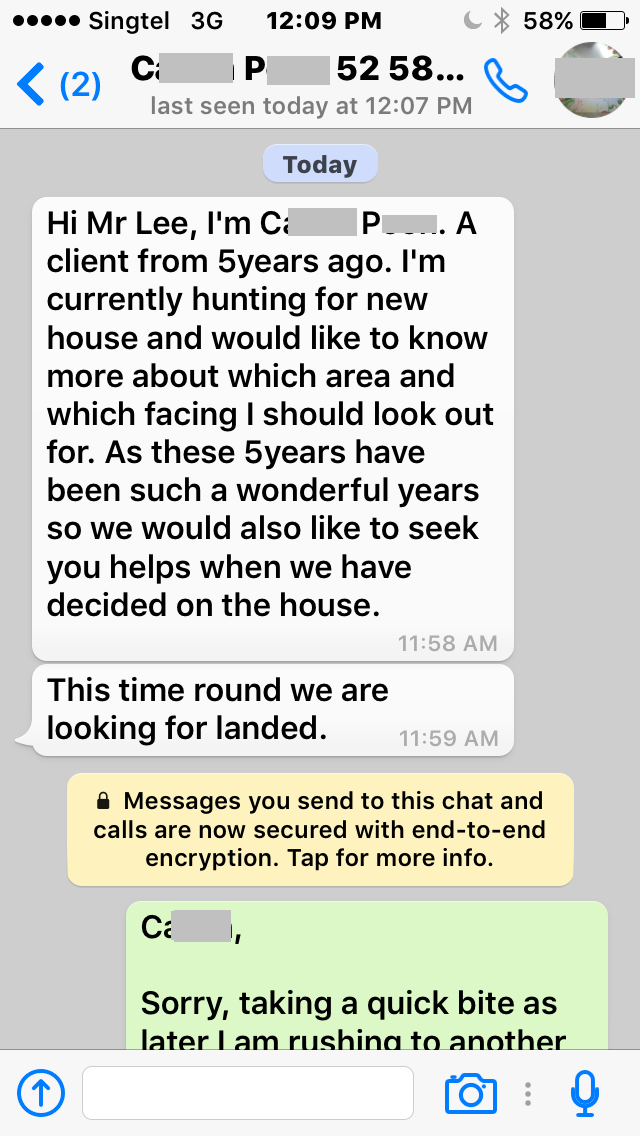
Task: Open the attachment upload button
Action: click(x=41, y=1093)
